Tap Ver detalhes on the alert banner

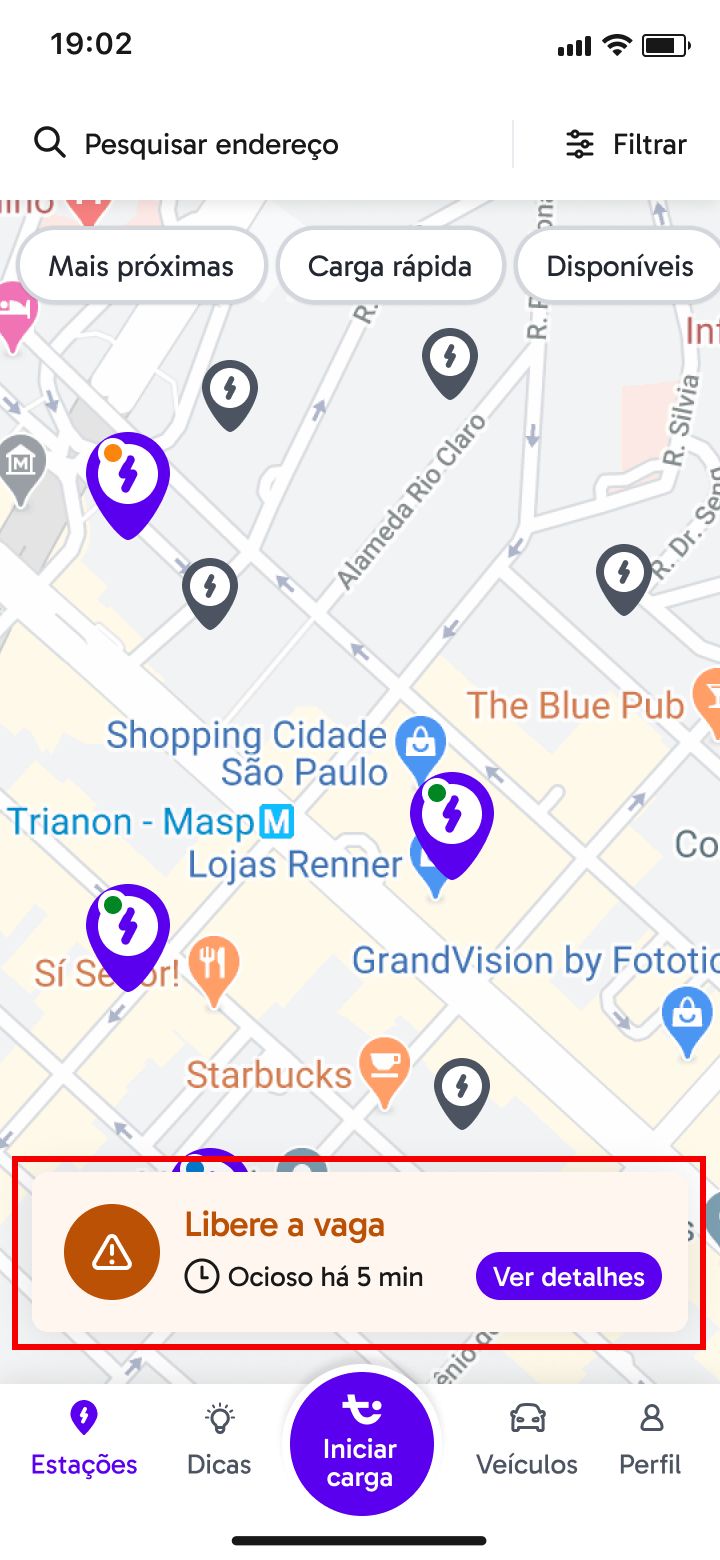tap(569, 1277)
